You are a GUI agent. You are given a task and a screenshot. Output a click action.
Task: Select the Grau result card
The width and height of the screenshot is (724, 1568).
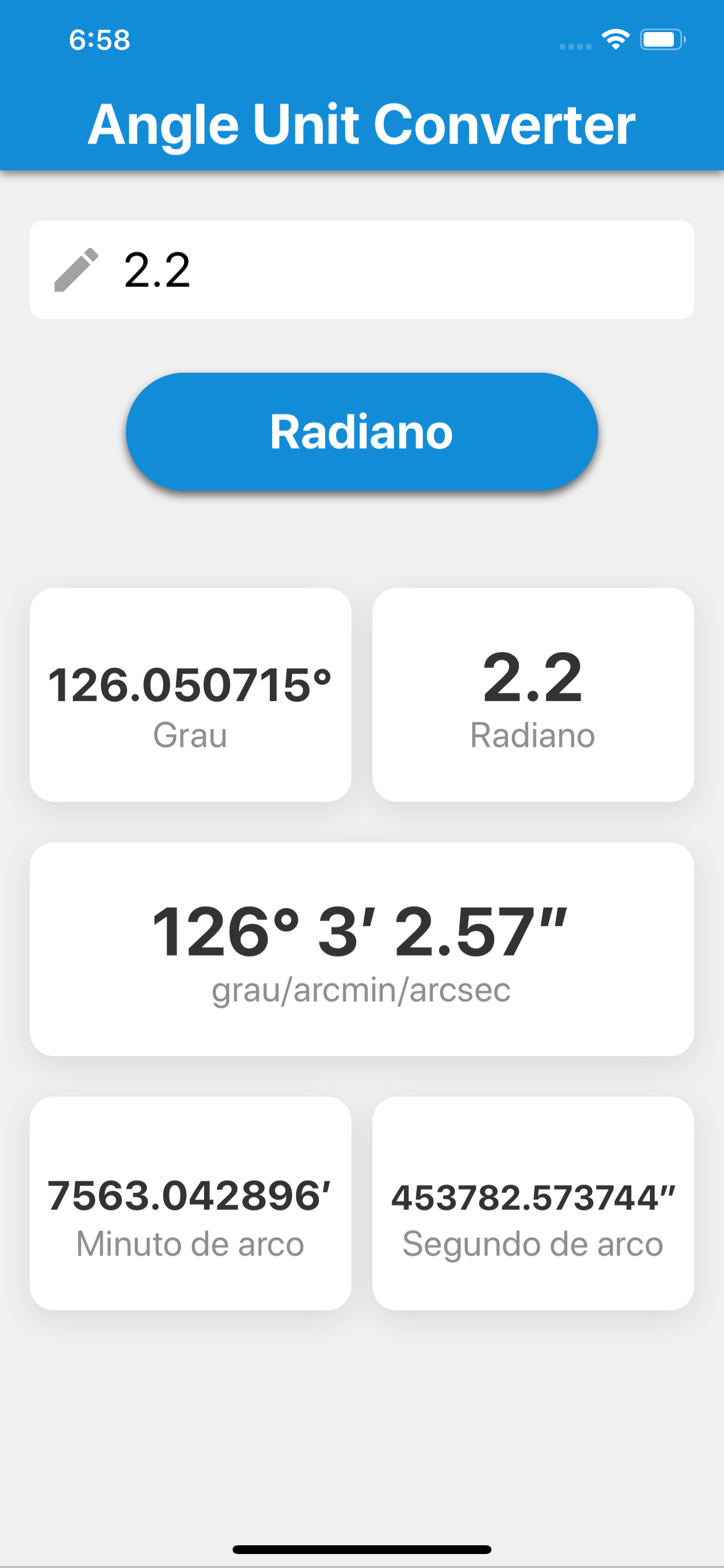[x=191, y=695]
